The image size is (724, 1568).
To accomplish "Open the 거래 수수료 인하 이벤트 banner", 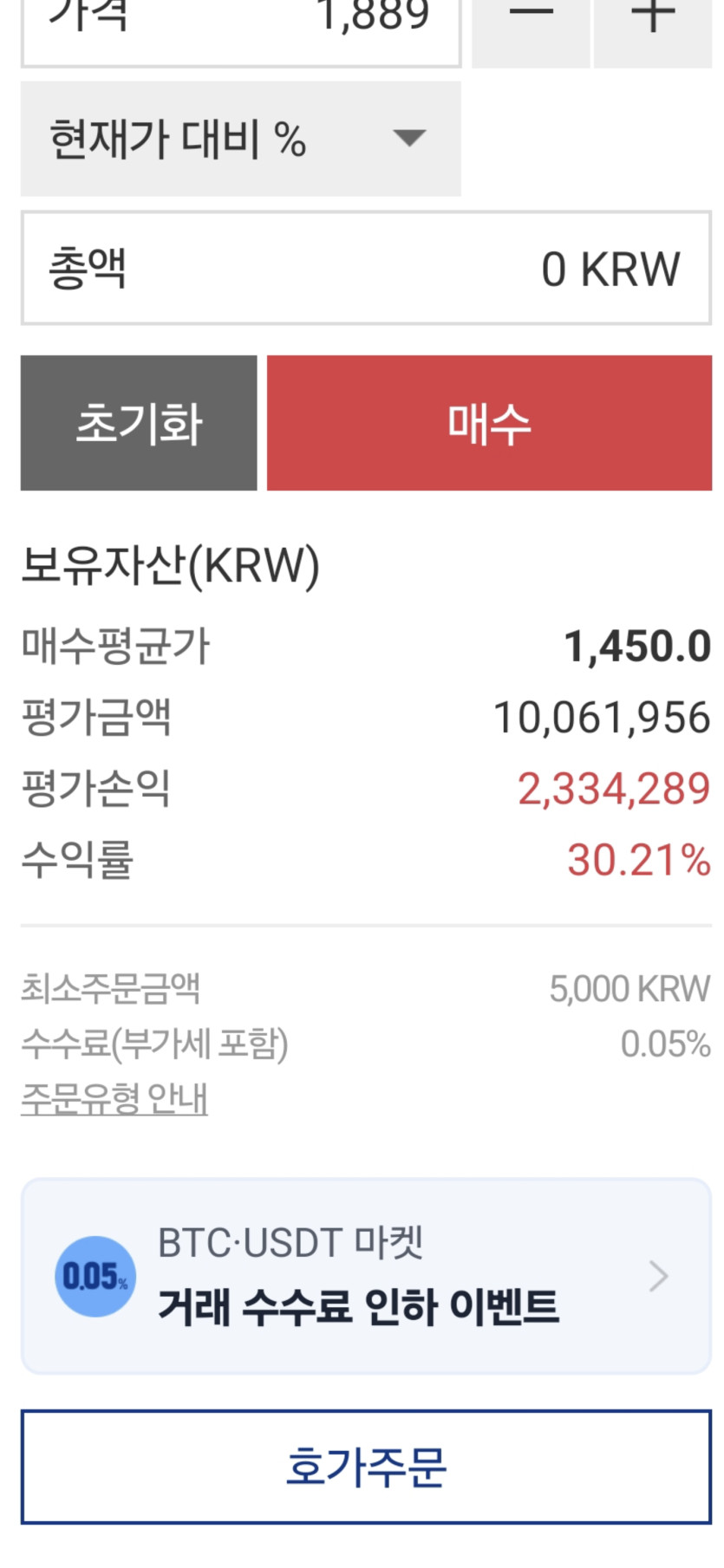I will 366,1276.
